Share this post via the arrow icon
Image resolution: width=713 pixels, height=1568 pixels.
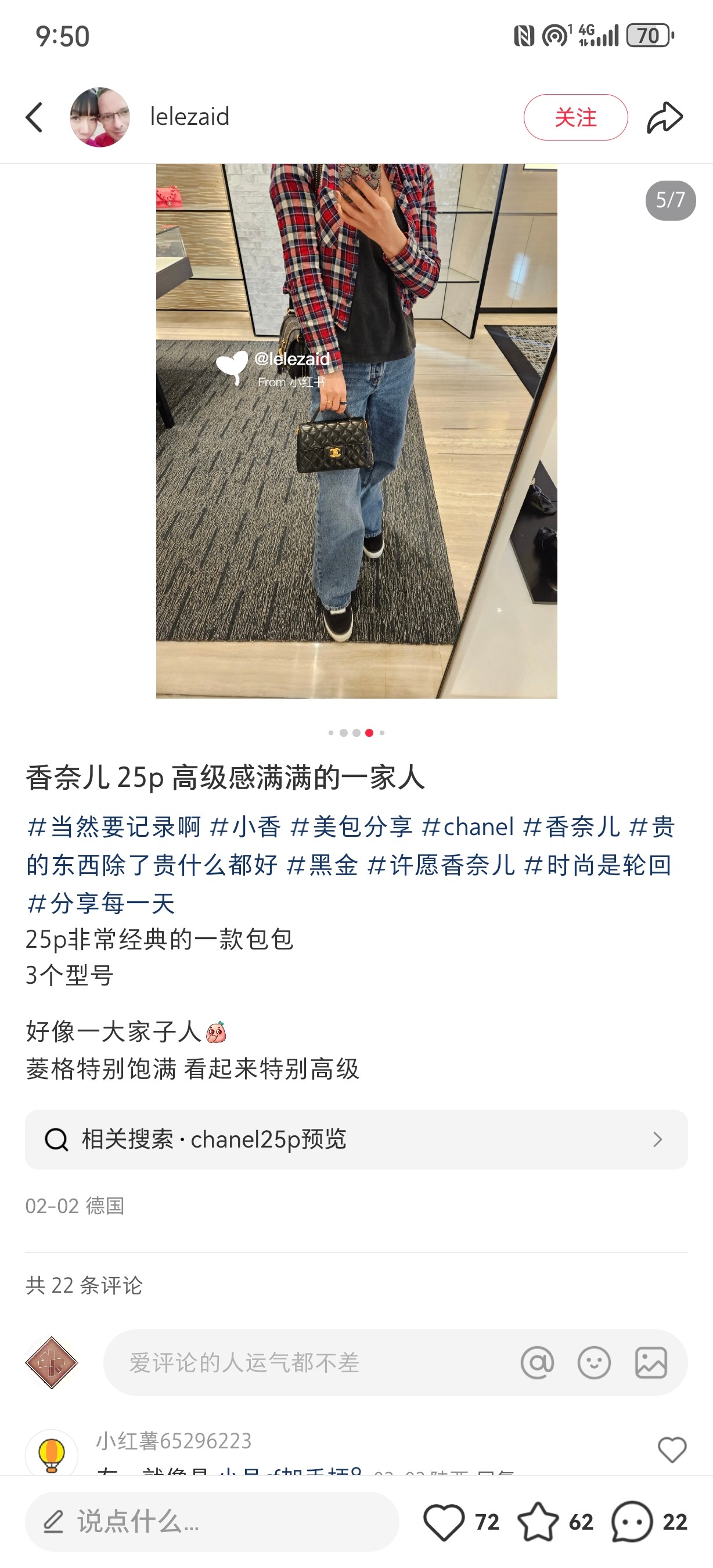[665, 117]
